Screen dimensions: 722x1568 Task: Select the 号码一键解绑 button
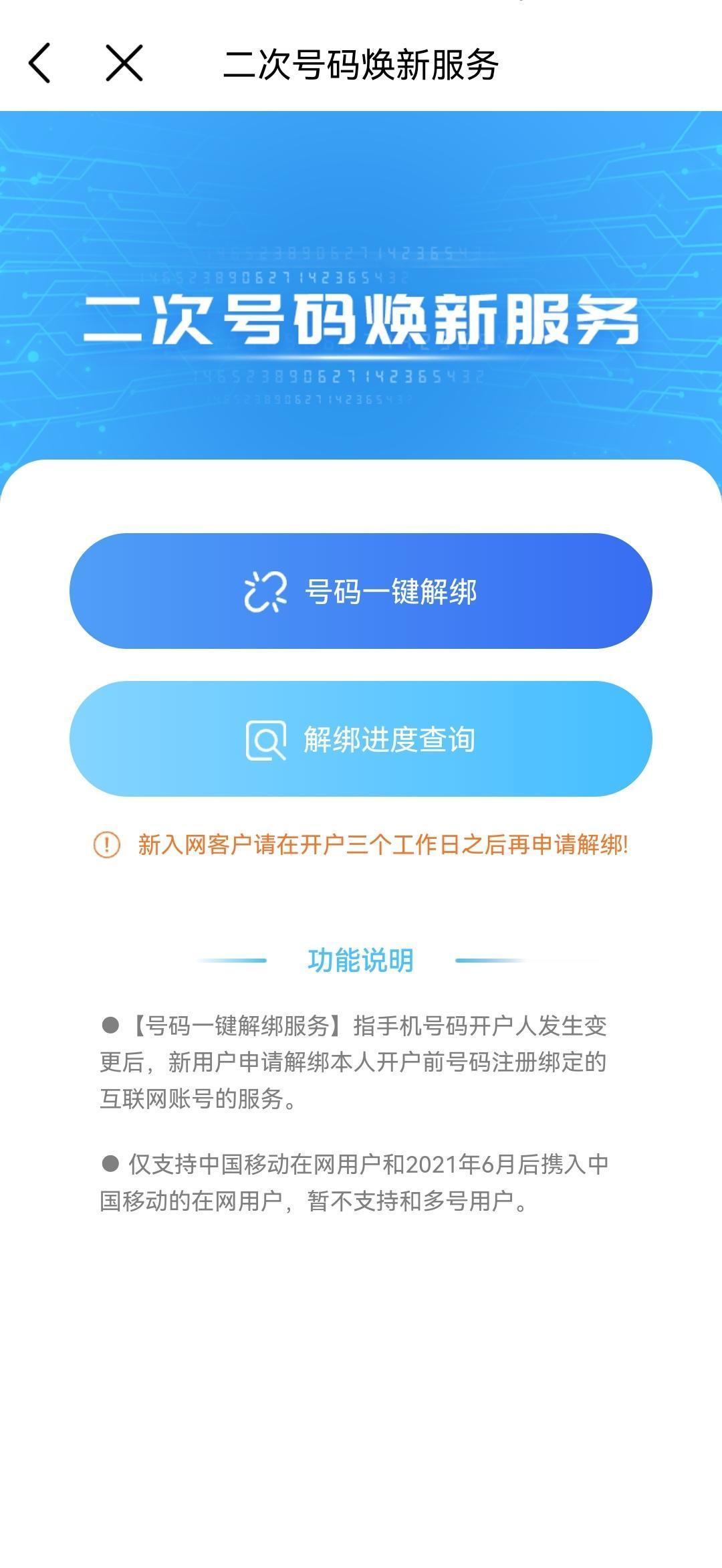[x=361, y=591]
